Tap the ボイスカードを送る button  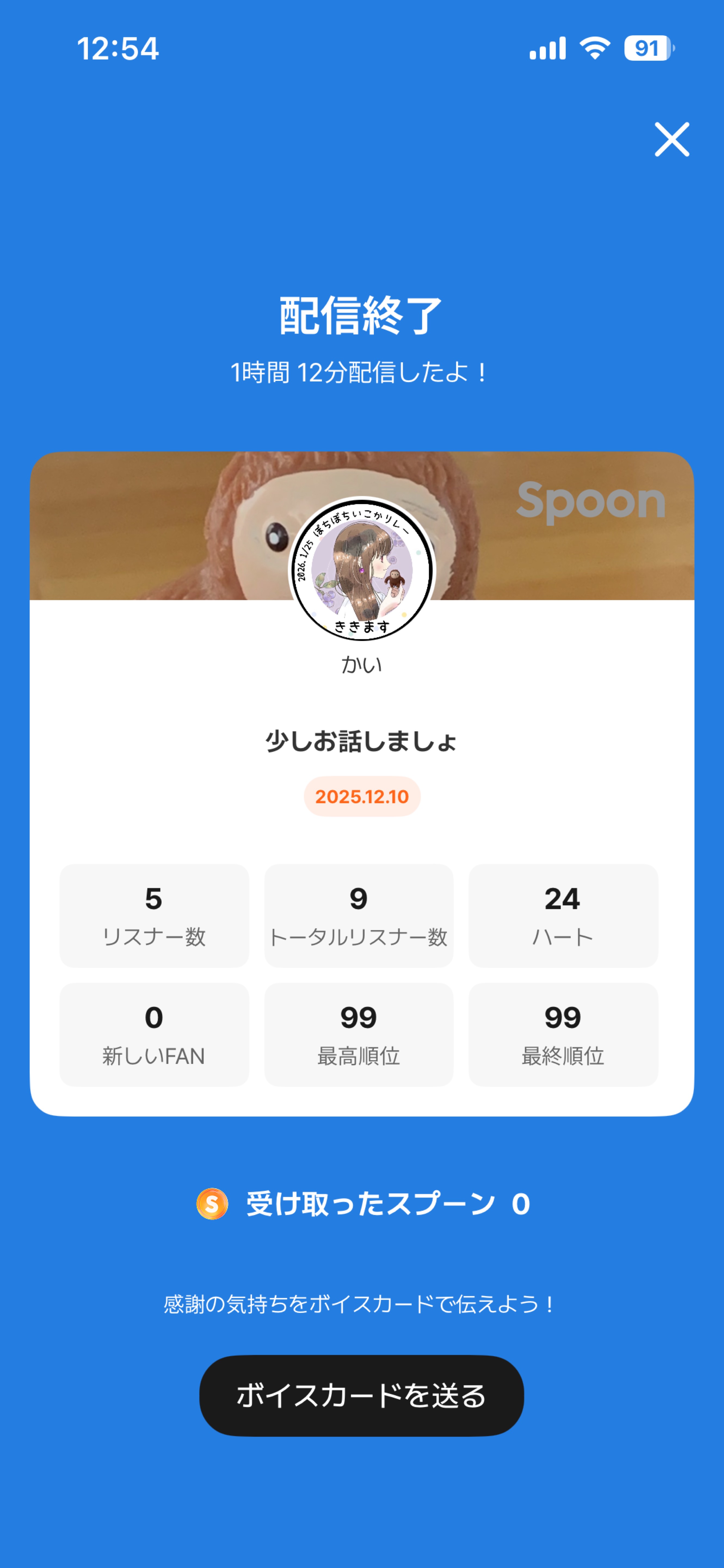pos(361,1395)
